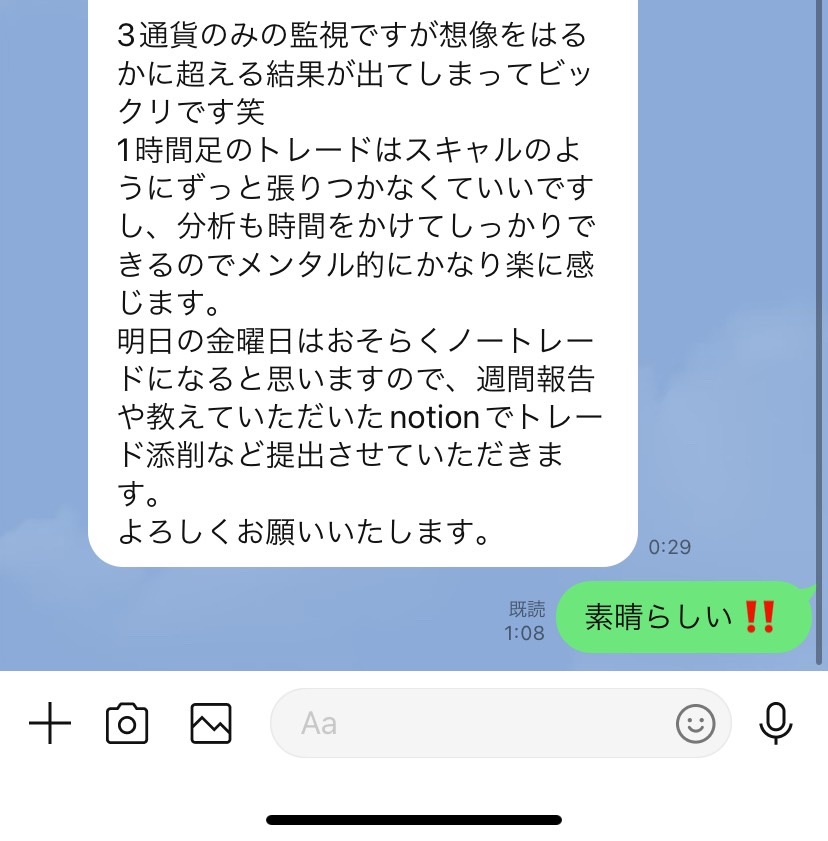This screenshot has width=828, height=841.
Task: Launch the camera from the chat bar
Action: point(127,723)
